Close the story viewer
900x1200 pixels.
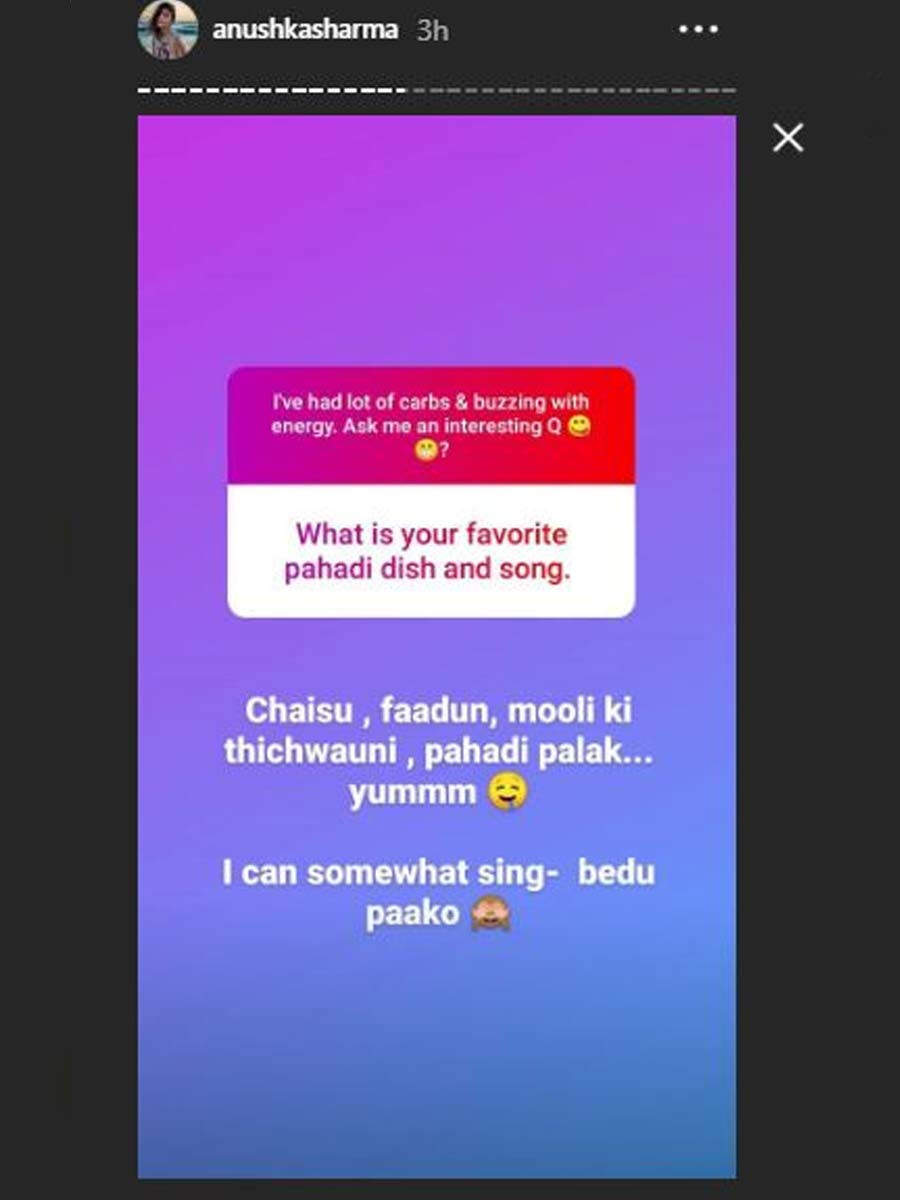pos(788,138)
